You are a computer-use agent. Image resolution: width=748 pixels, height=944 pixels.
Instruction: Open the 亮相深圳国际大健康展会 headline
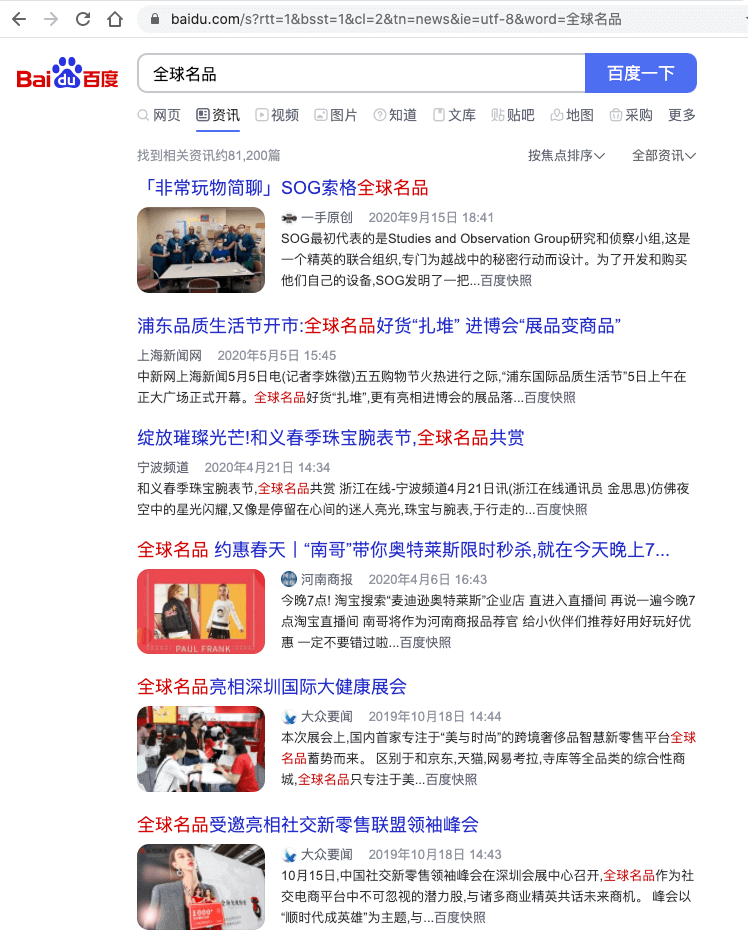(x=271, y=687)
